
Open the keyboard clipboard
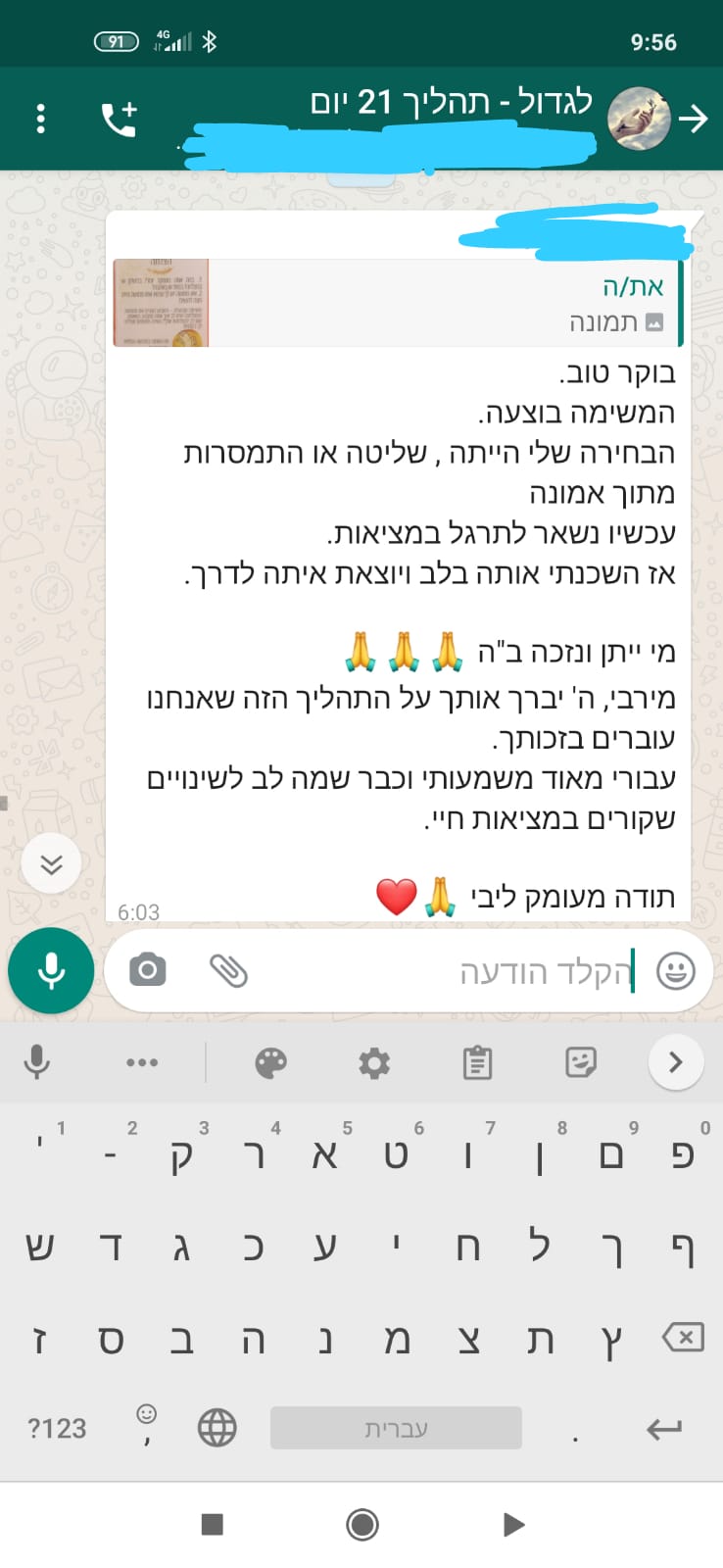pos(477,1062)
